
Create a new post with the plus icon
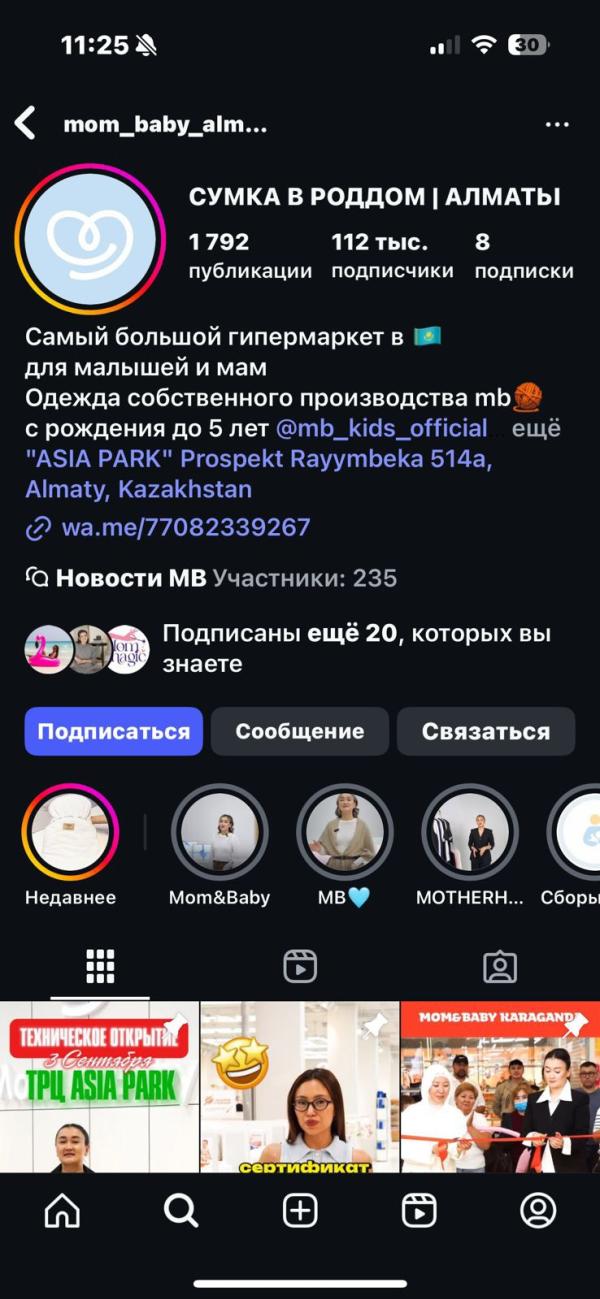point(300,1211)
